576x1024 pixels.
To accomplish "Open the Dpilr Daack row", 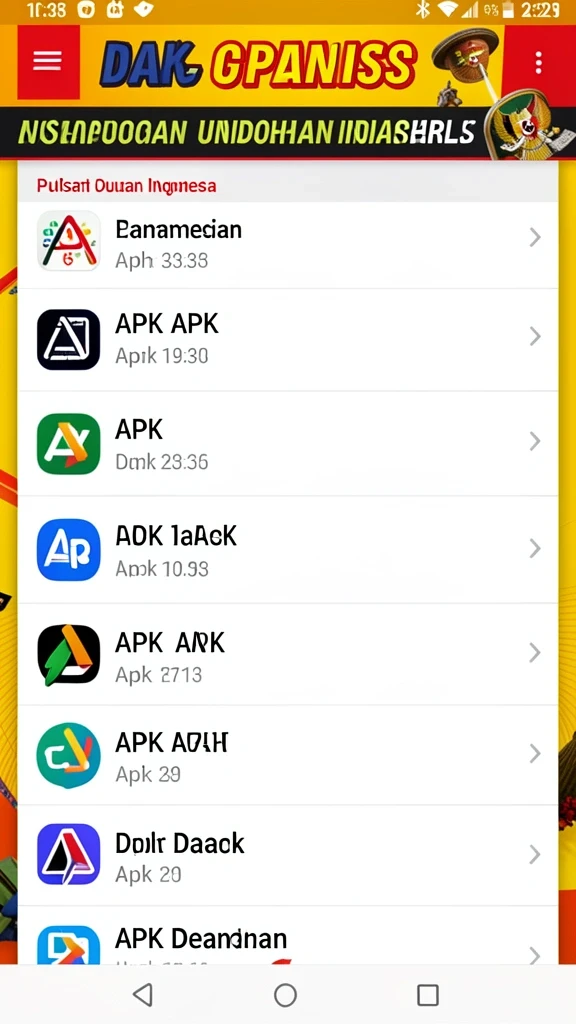I will [287, 856].
